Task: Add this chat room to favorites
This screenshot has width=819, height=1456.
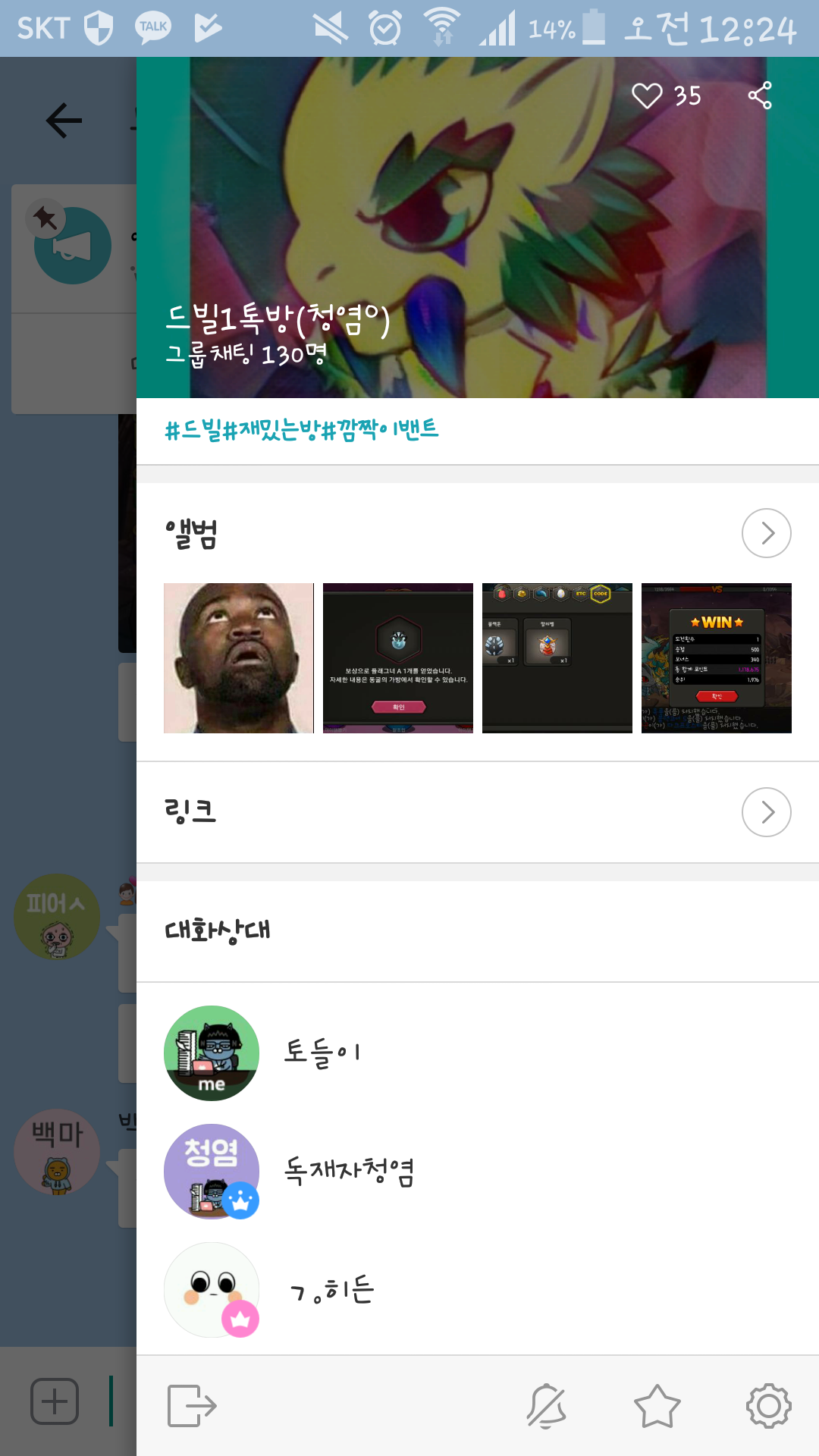Action: pos(657,1405)
